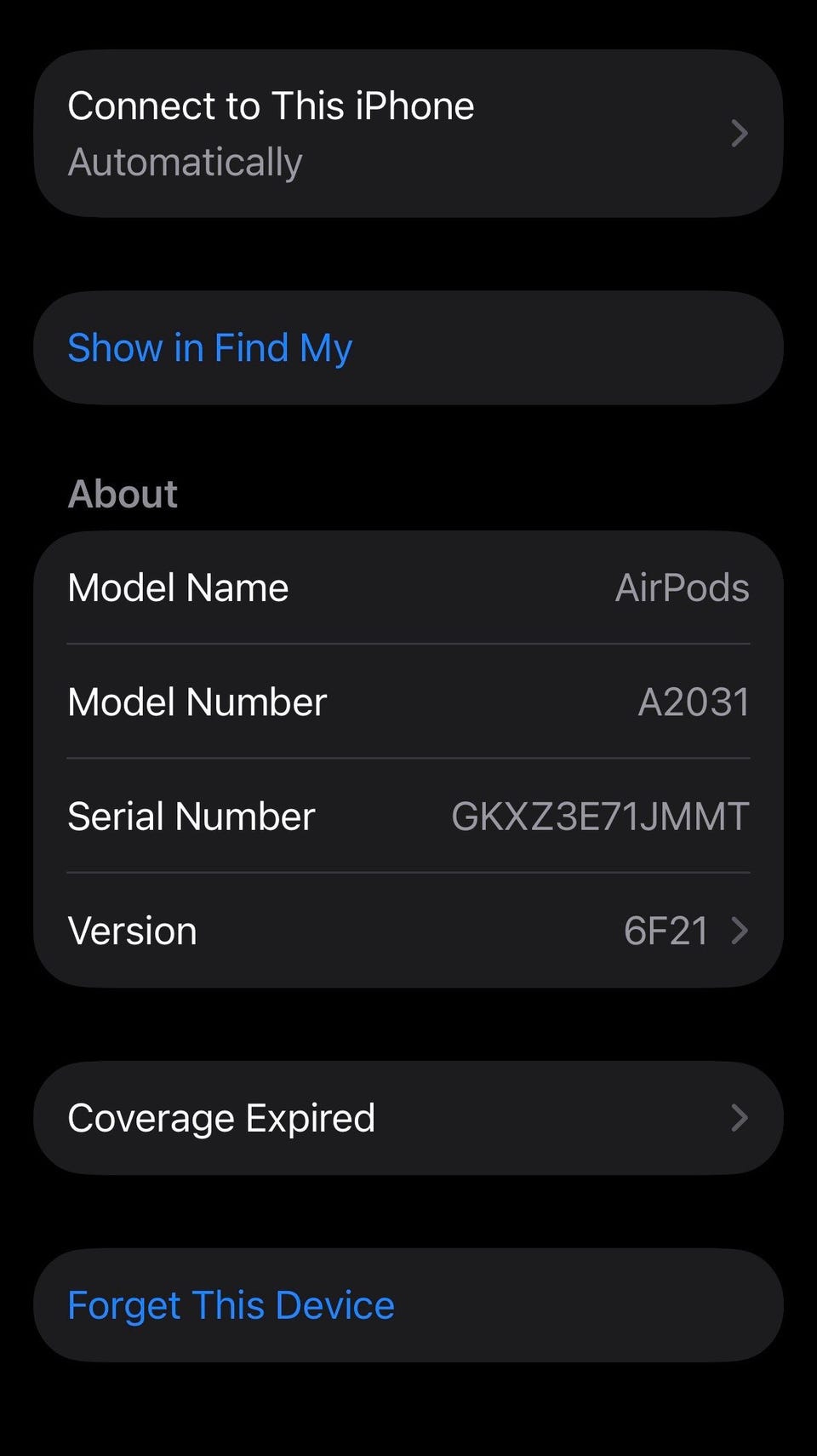Forget This Device
The image size is (817, 1456).
tap(231, 1305)
